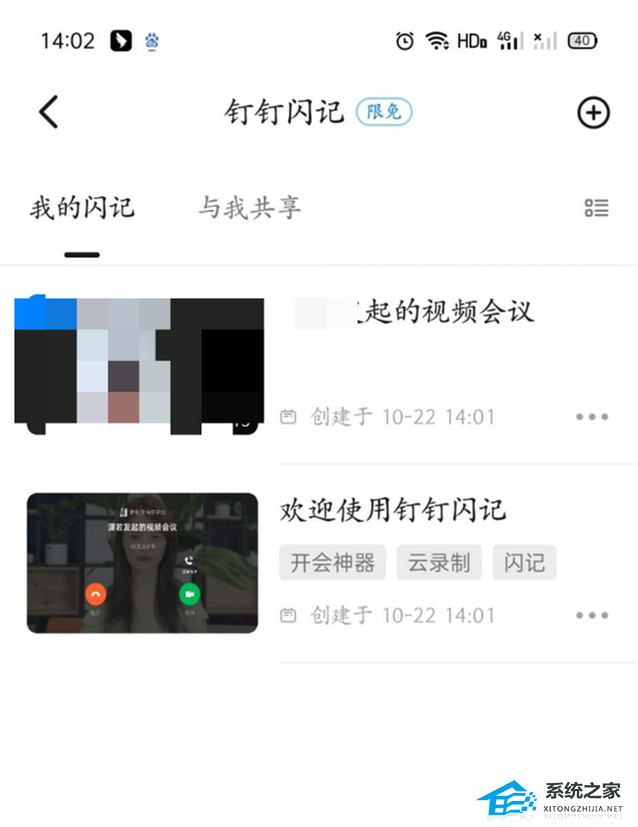Select the 云录制 tag
This screenshot has height=827, width=638.
click(439, 563)
